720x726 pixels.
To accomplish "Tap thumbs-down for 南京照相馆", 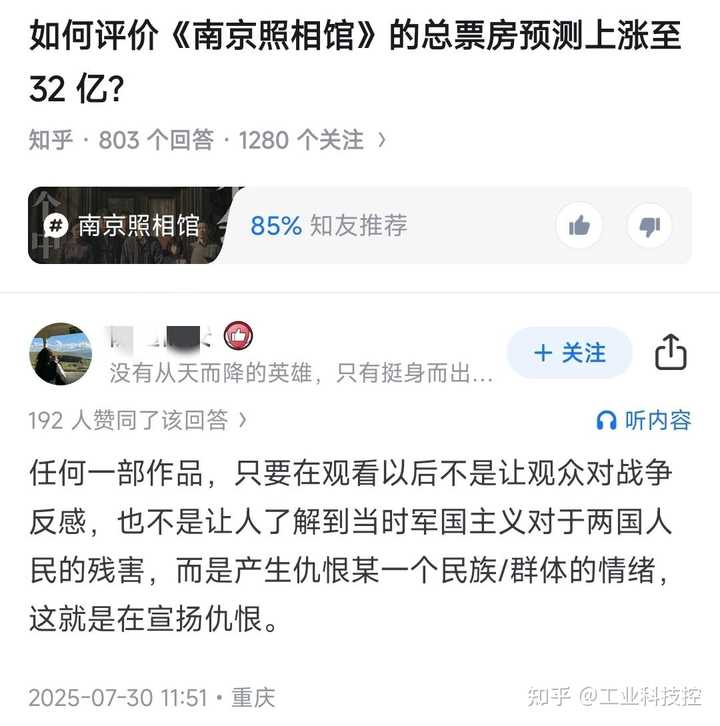I will tap(650, 226).
